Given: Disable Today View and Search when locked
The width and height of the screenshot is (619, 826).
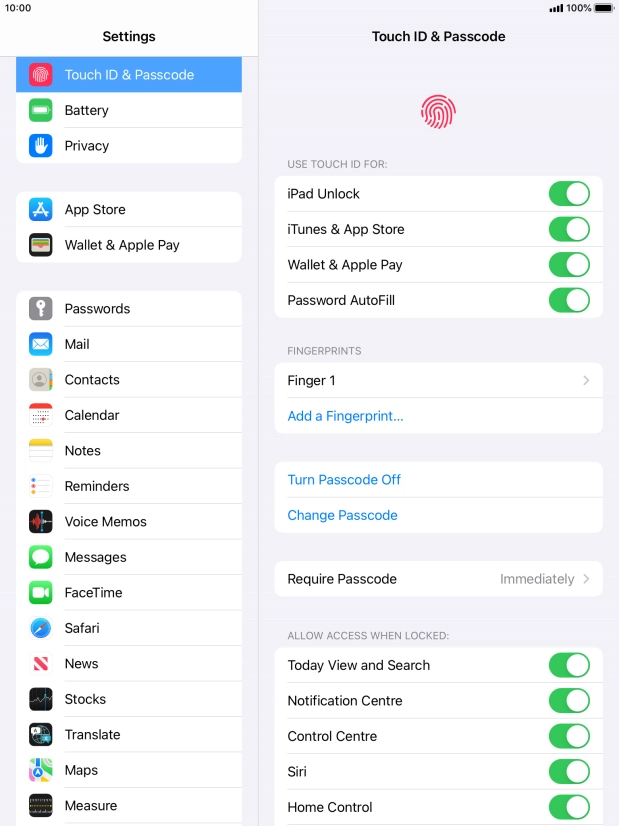Looking at the screenshot, I should tap(568, 665).
